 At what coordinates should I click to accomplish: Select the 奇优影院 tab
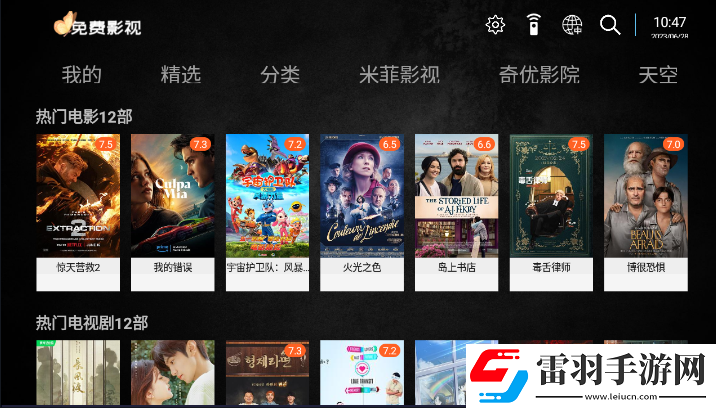pos(539,74)
